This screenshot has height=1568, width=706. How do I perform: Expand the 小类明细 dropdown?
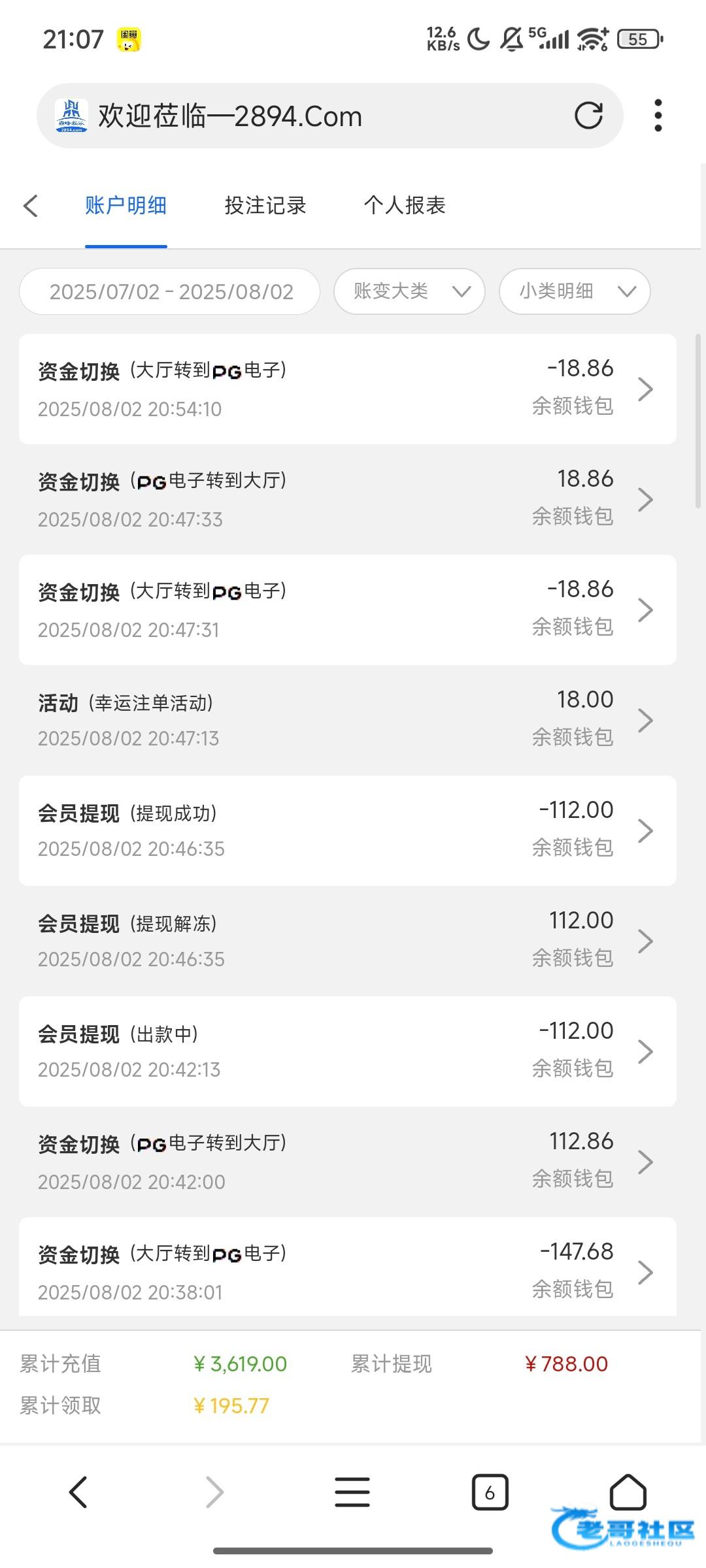[x=575, y=291]
